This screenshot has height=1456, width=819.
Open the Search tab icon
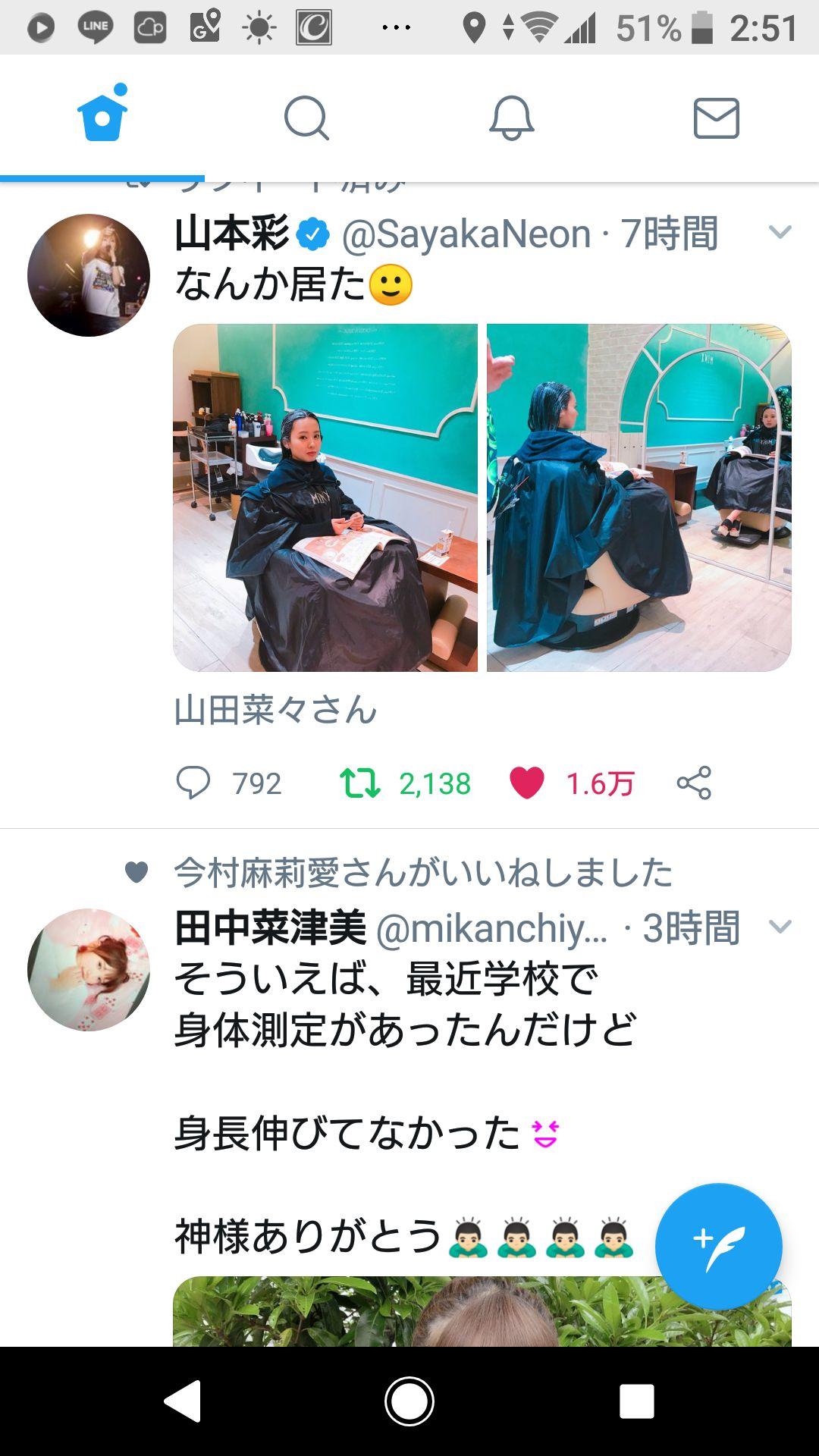[x=307, y=119]
